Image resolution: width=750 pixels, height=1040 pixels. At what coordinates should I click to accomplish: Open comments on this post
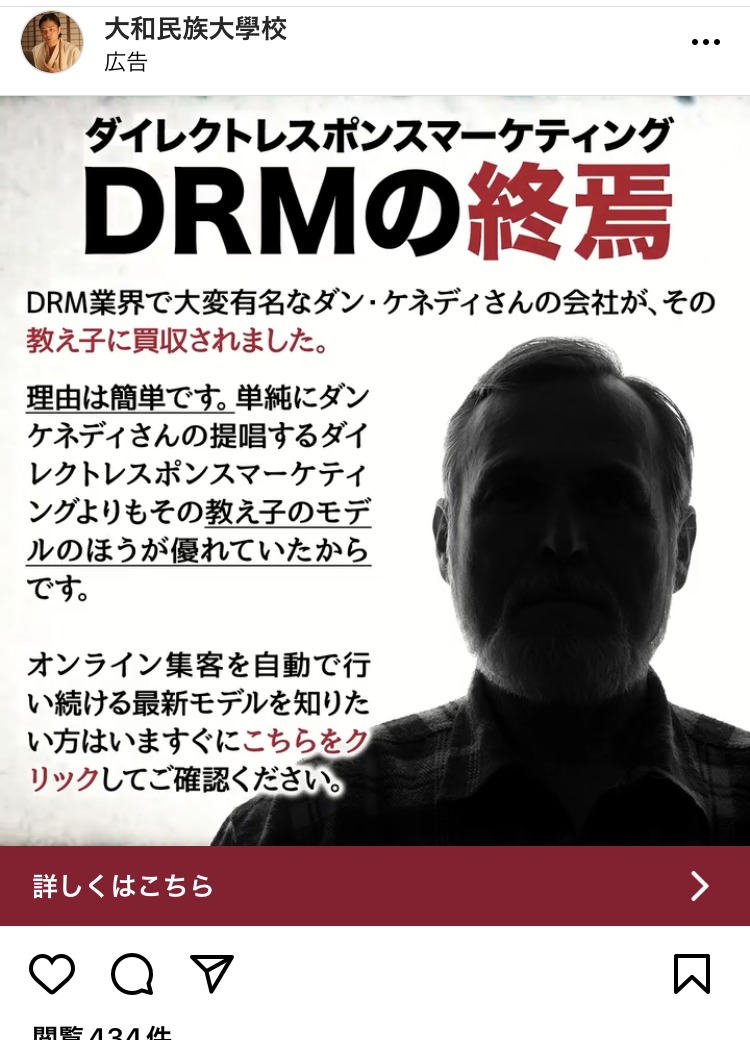click(132, 974)
